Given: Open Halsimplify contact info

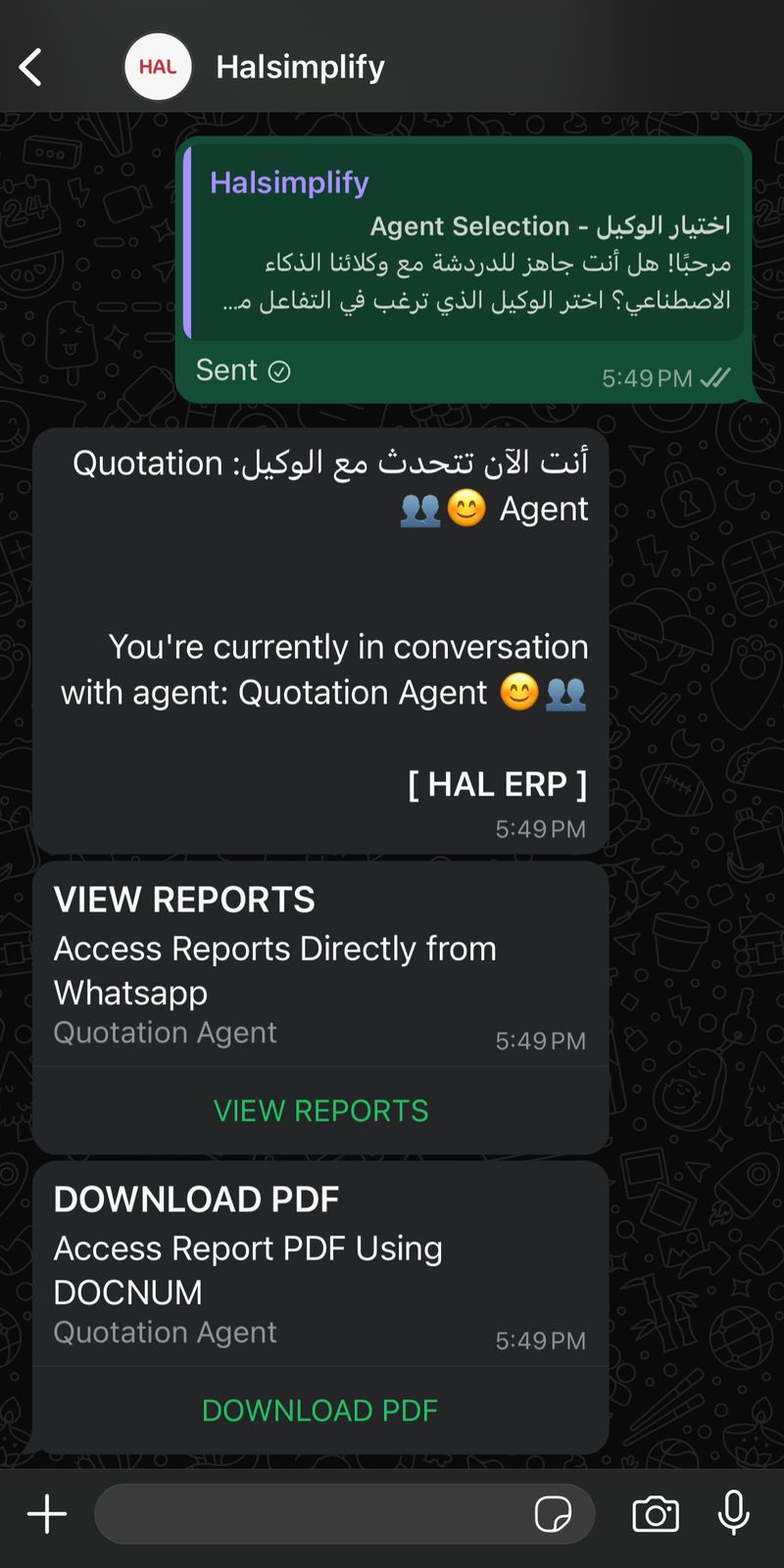Looking at the screenshot, I should click(300, 68).
